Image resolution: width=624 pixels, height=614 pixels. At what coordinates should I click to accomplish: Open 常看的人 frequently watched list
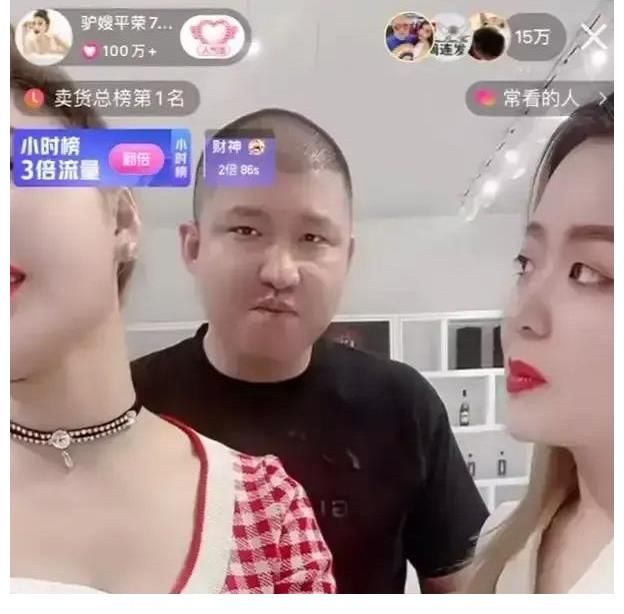coord(538,98)
